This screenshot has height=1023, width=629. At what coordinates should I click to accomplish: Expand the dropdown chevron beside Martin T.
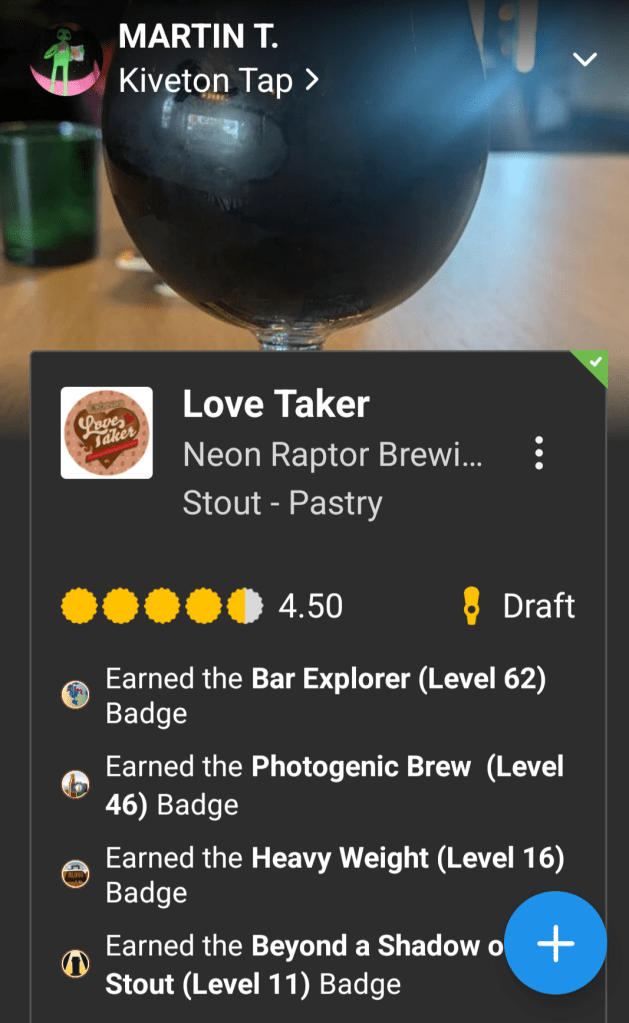pos(584,59)
